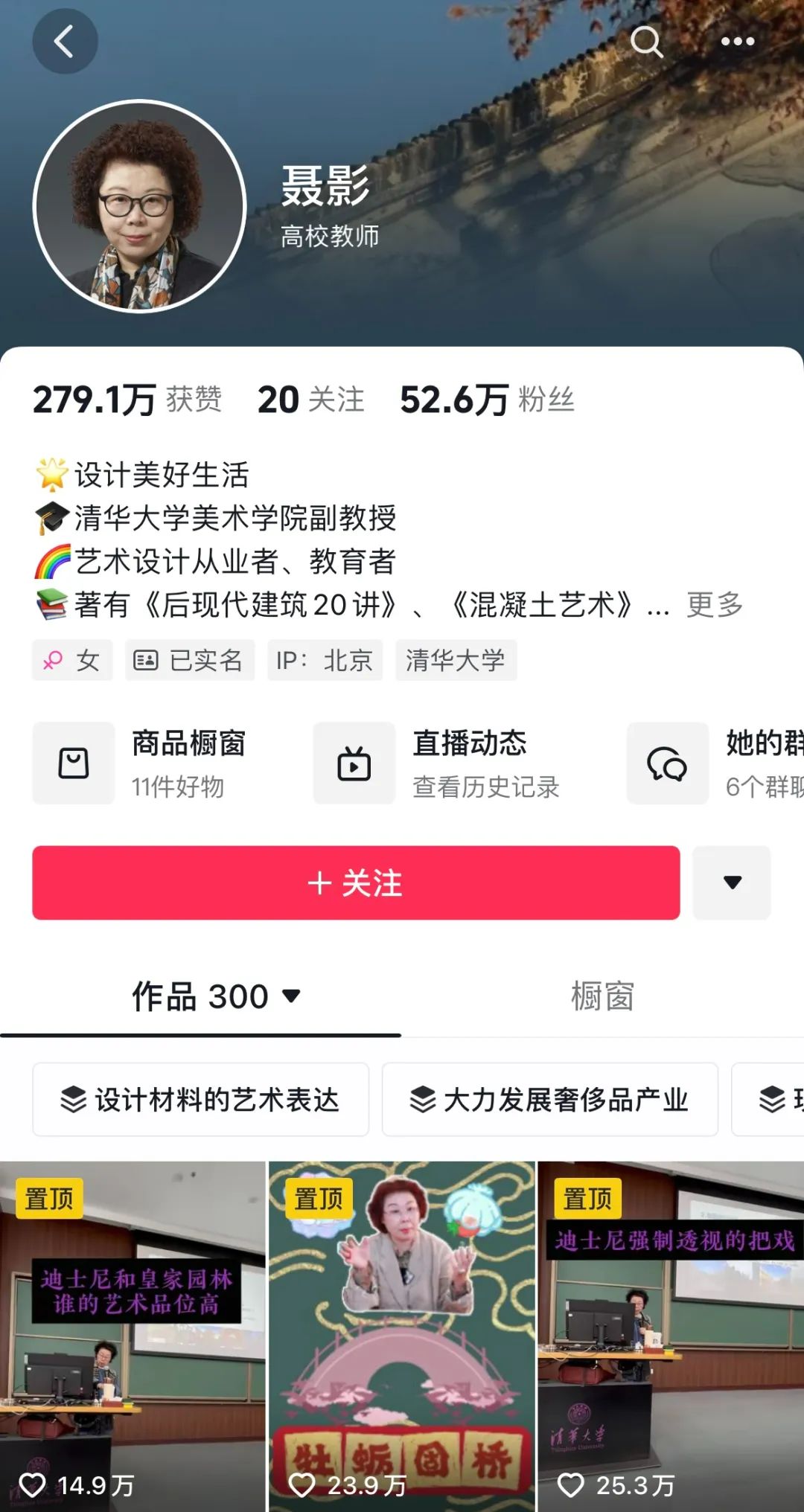This screenshot has width=804, height=1512.
Task: Open collection 大力发展奢侈品产业
Action: tap(549, 1099)
